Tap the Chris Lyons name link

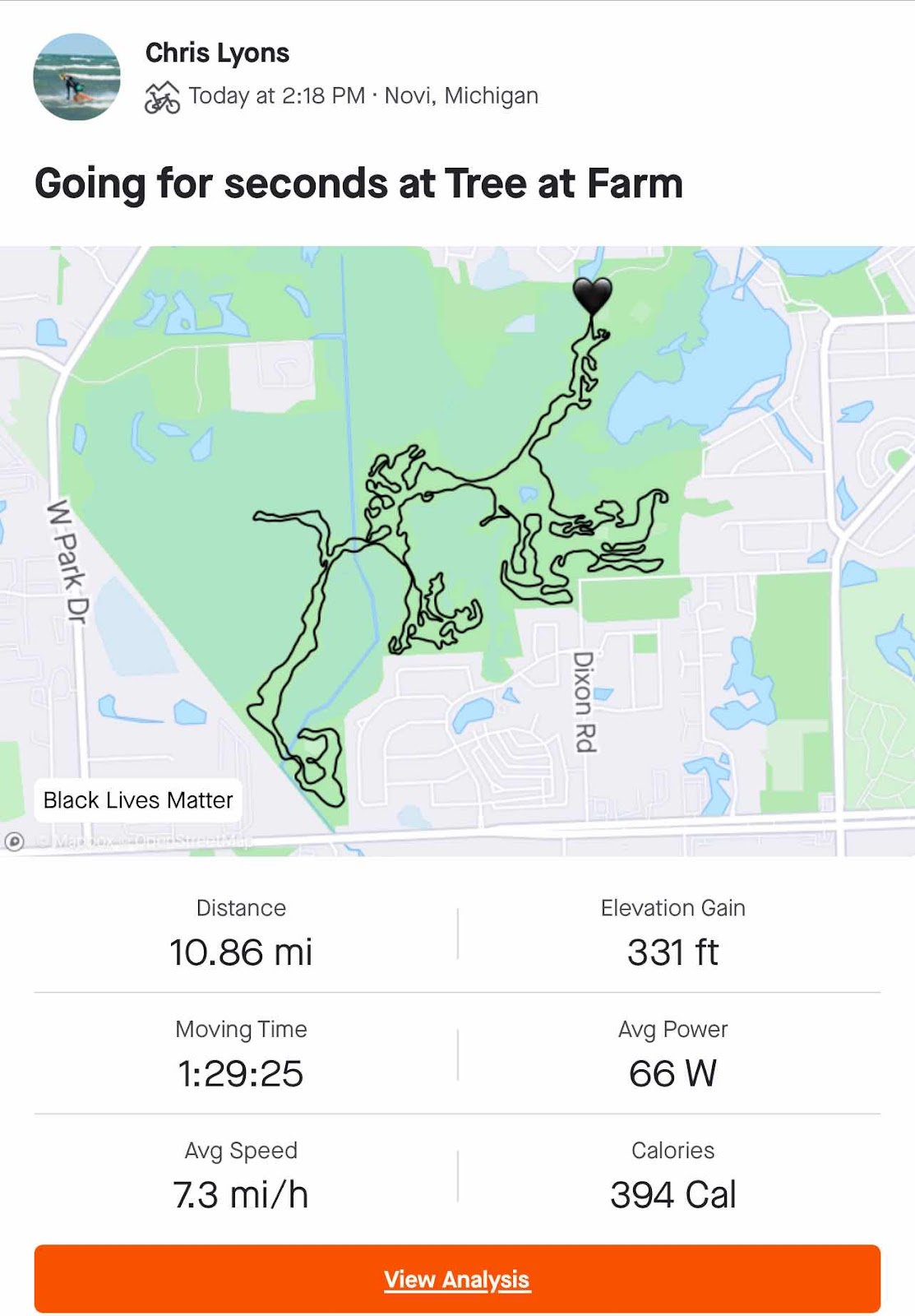(217, 53)
